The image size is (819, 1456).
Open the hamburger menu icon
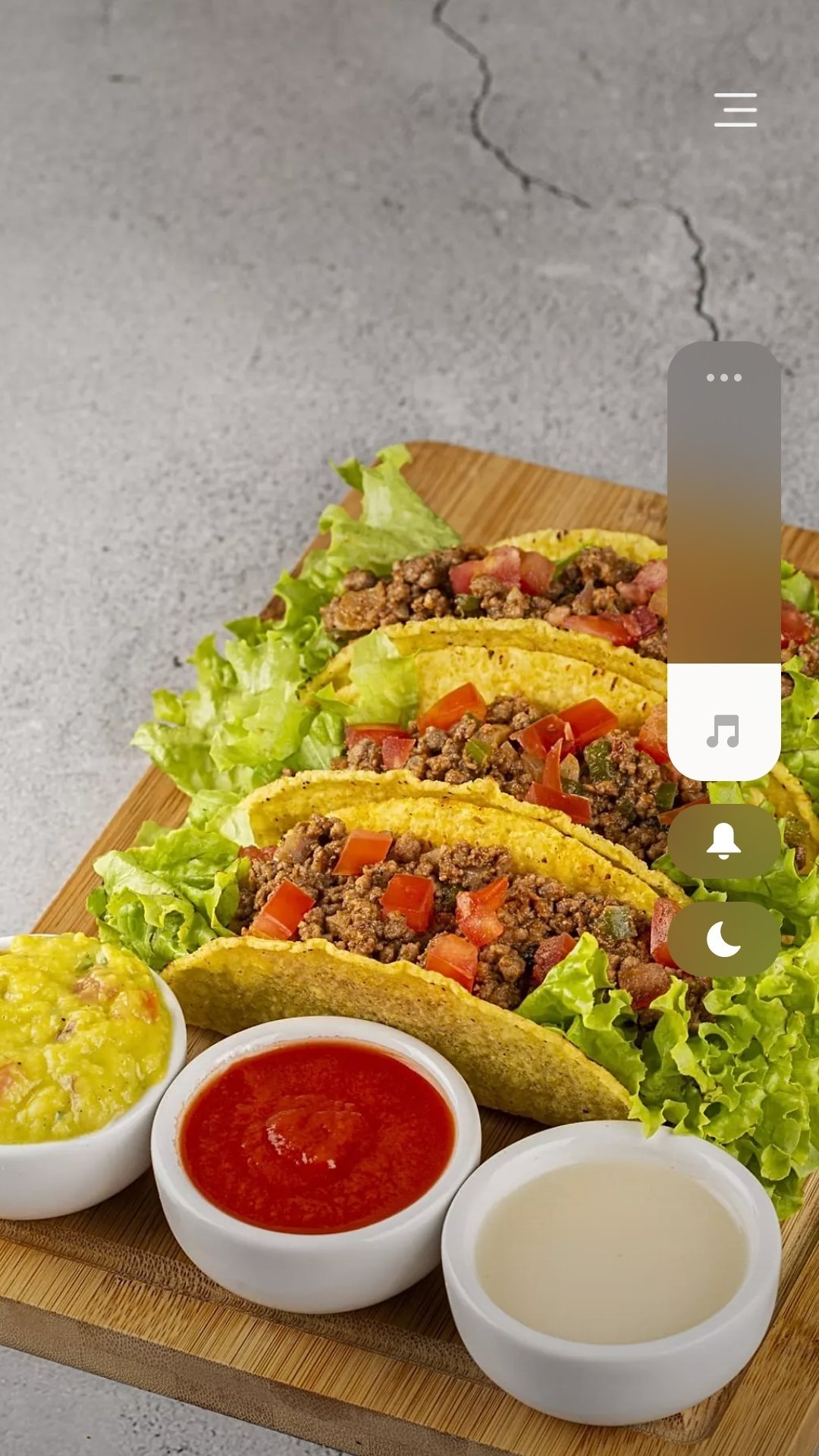coord(735,110)
